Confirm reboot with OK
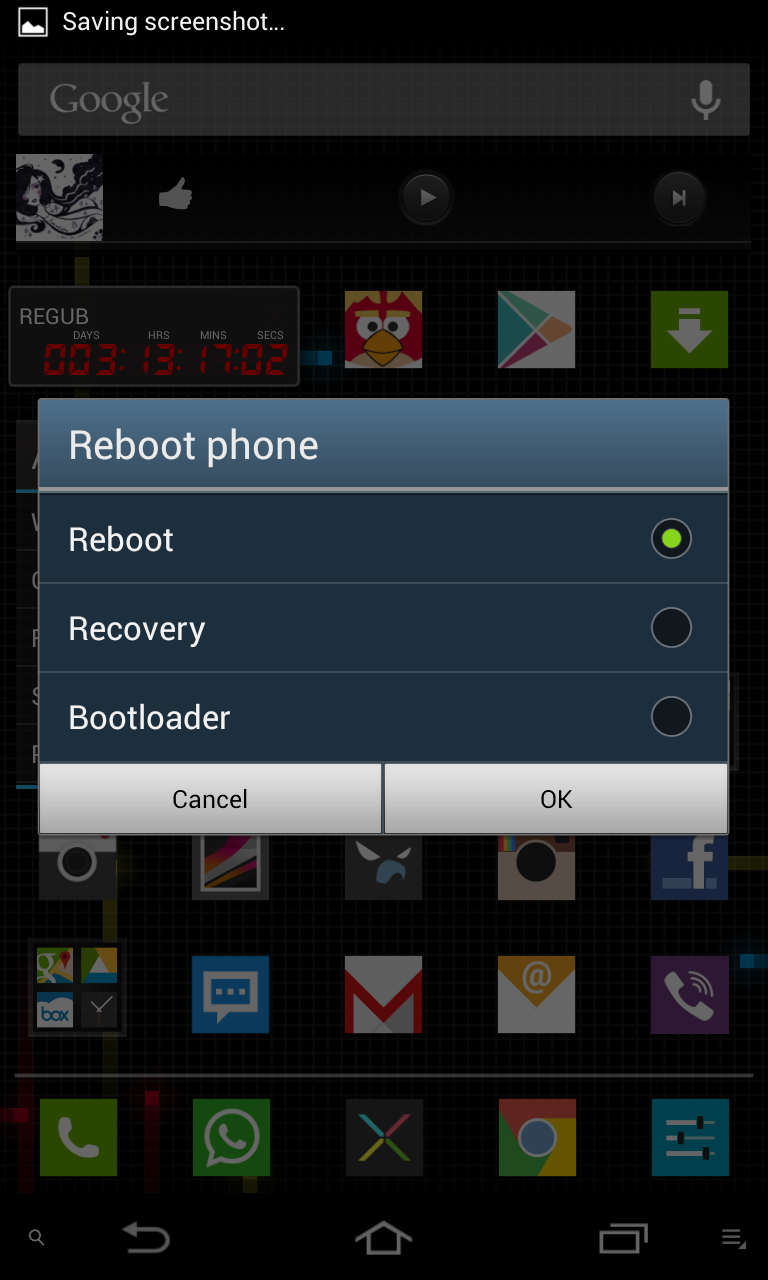Screen dimensions: 768x1280 point(556,799)
